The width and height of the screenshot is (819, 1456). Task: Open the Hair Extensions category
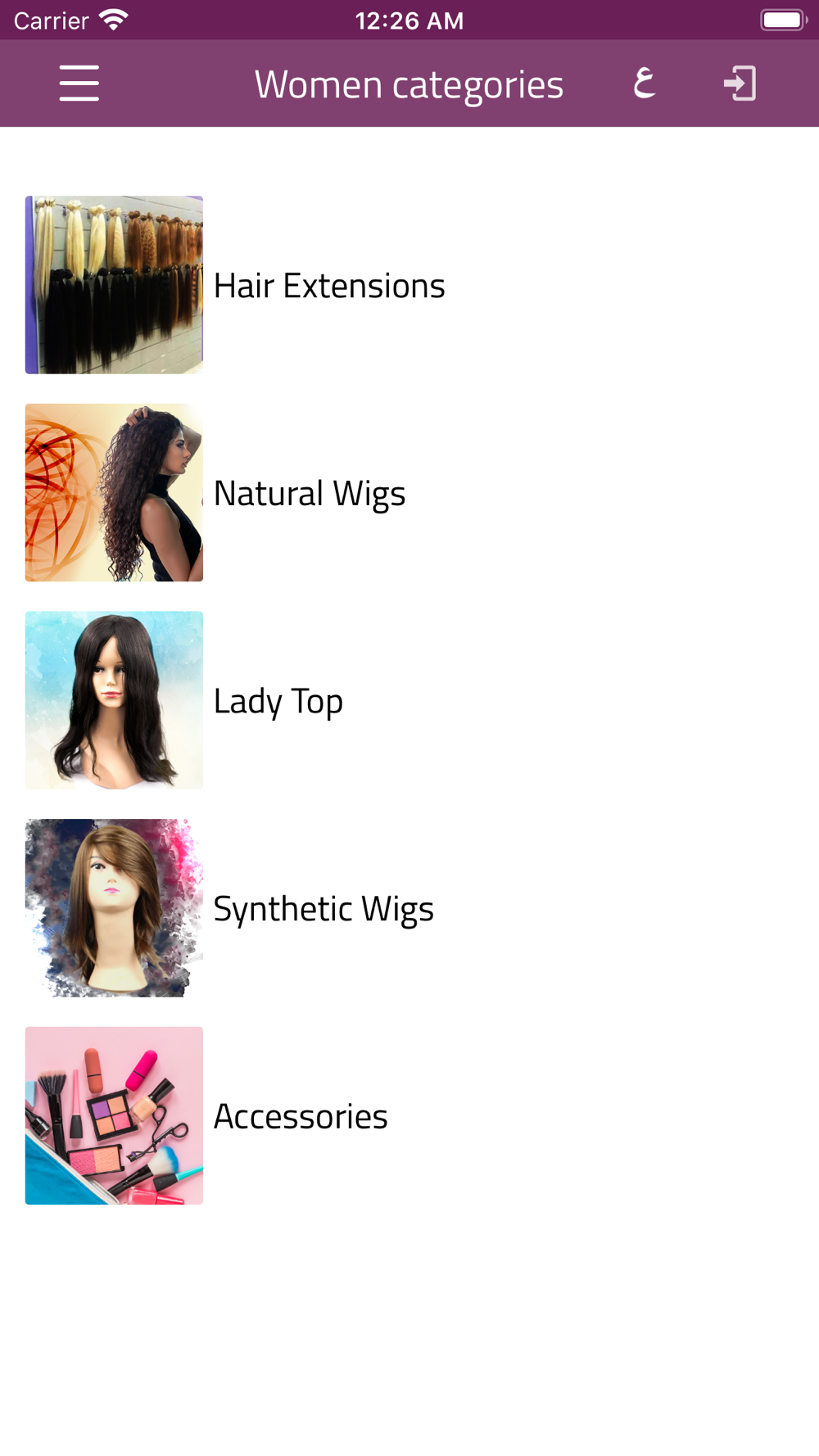[409, 285]
